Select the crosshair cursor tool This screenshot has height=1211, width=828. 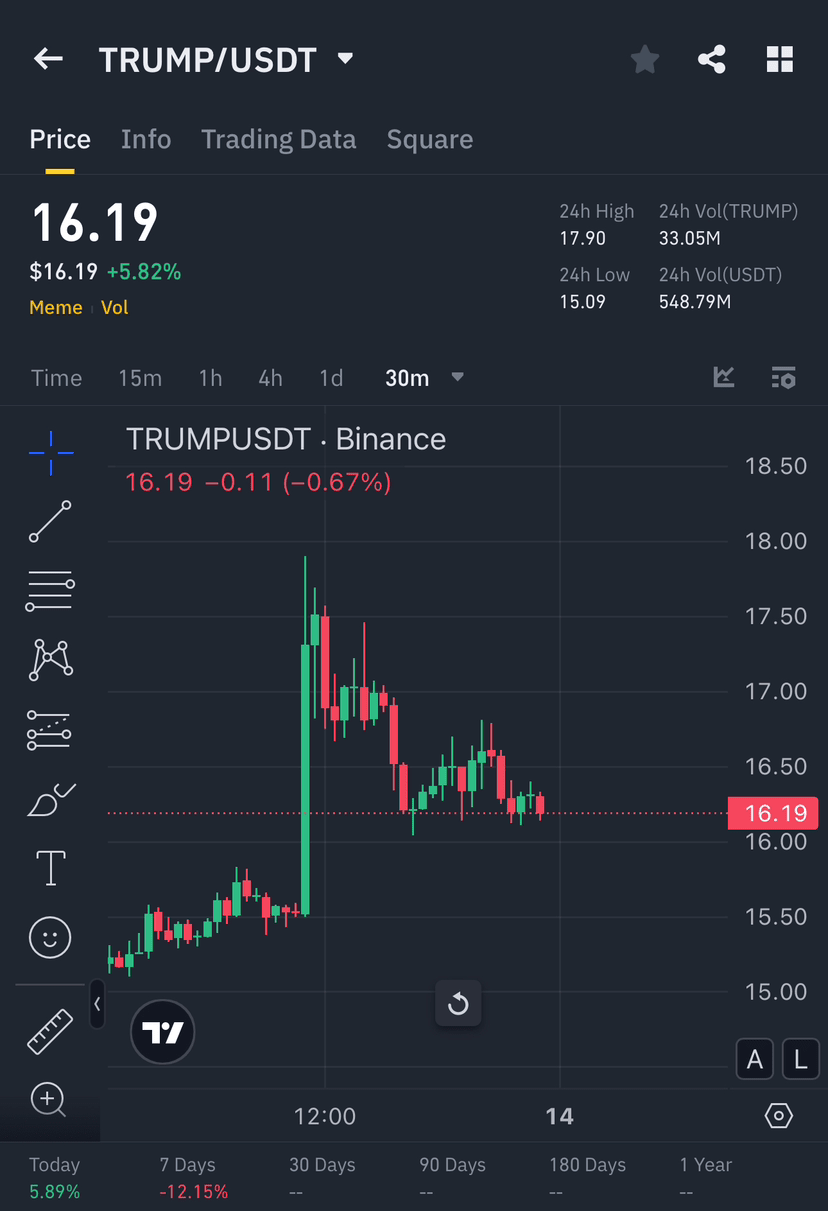[x=50, y=453]
